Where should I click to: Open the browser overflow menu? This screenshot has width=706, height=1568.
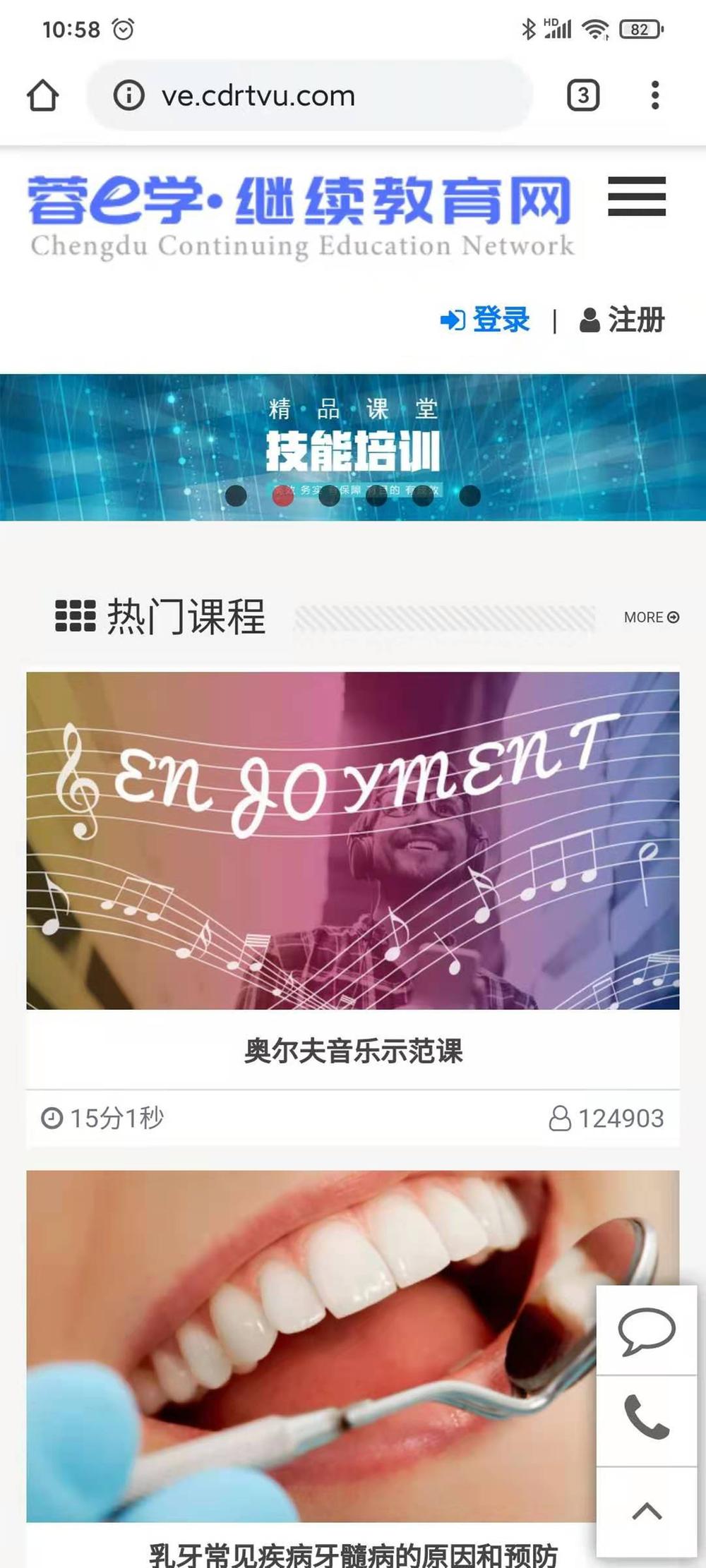pyautogui.click(x=655, y=95)
